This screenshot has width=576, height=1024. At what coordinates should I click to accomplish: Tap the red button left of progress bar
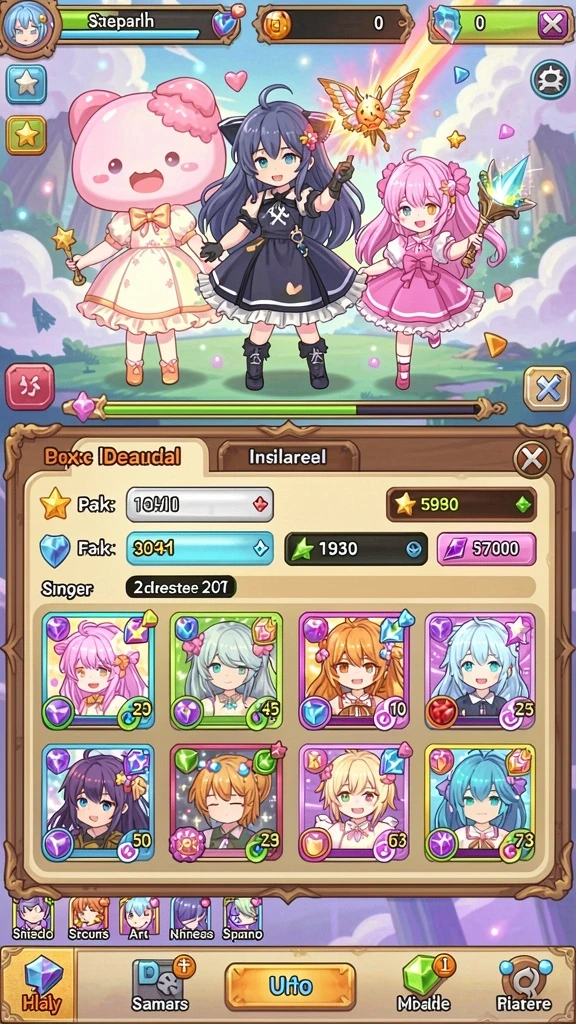click(30, 387)
